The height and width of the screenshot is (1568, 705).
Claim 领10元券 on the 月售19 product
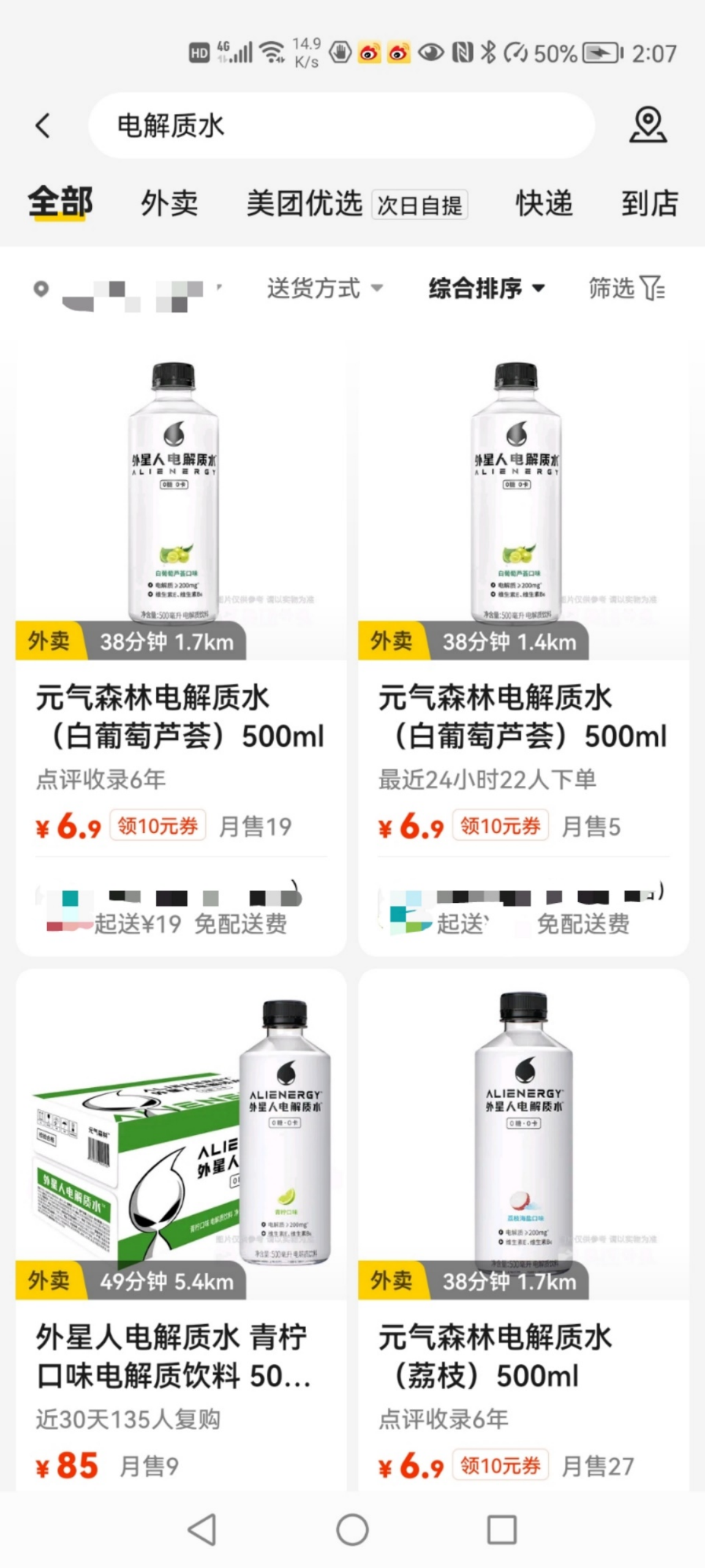coord(158,826)
